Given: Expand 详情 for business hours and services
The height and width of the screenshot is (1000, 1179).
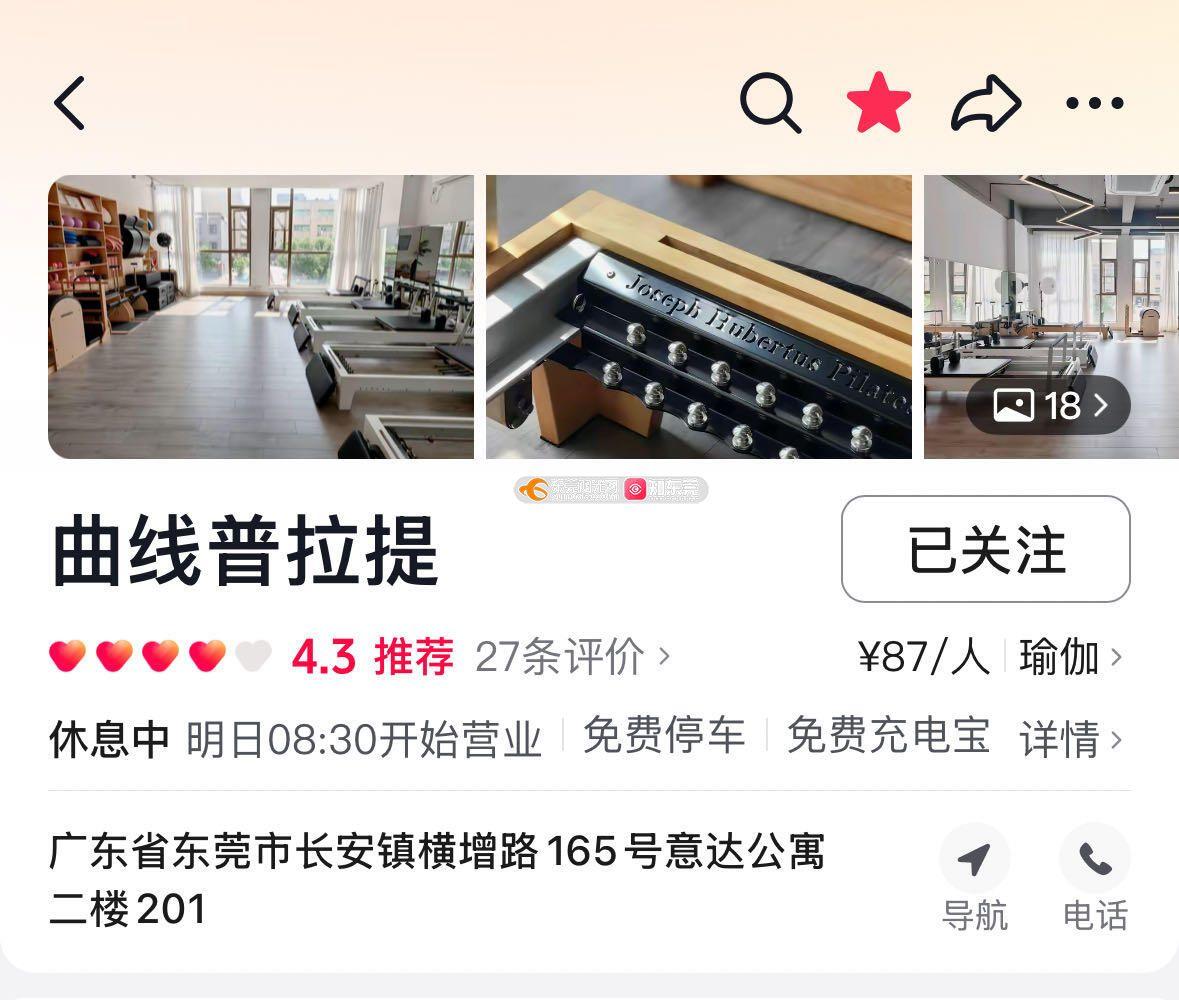Looking at the screenshot, I should point(1069,739).
